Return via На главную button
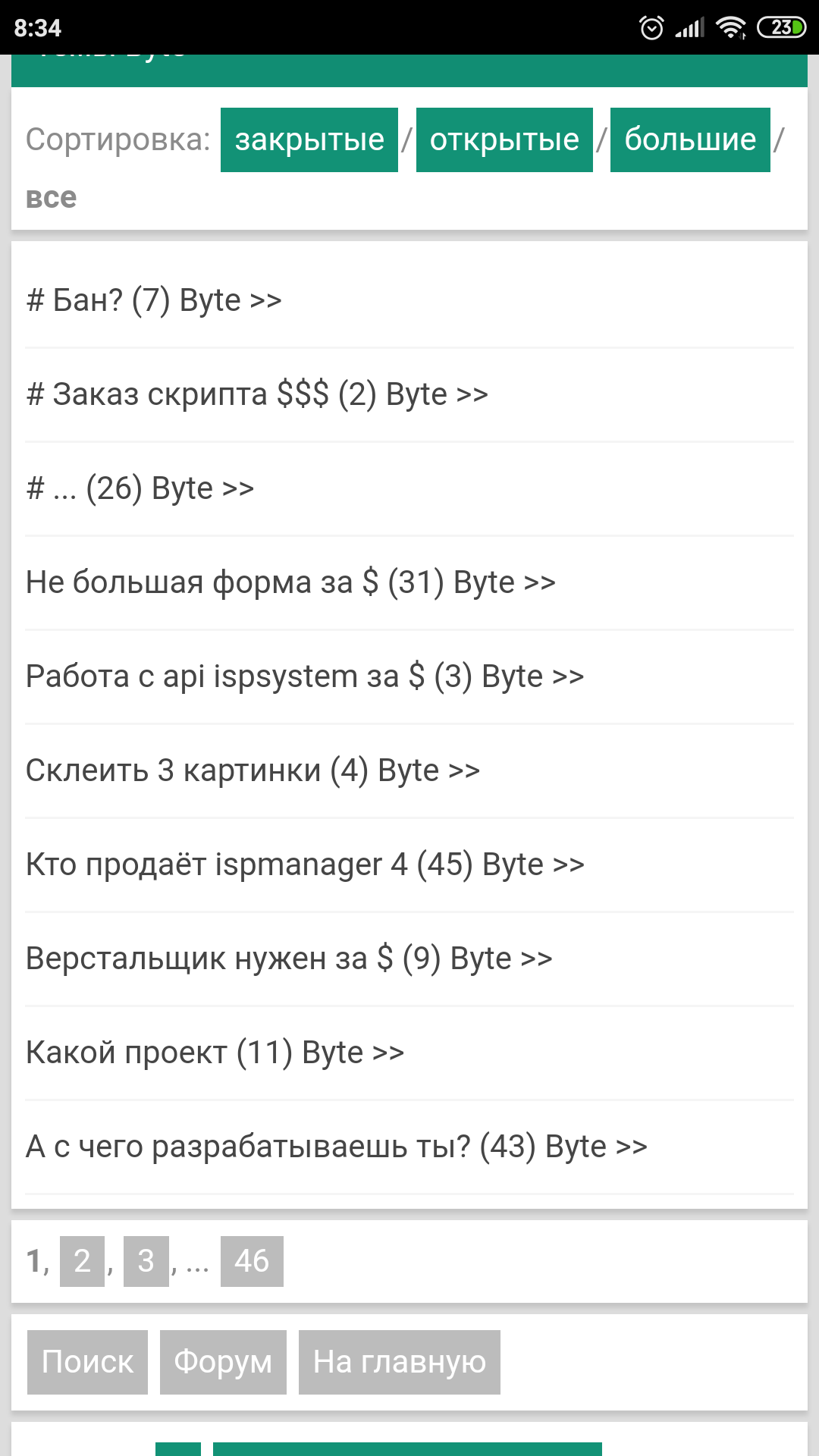Image resolution: width=819 pixels, height=1456 pixels. pos(399,1362)
